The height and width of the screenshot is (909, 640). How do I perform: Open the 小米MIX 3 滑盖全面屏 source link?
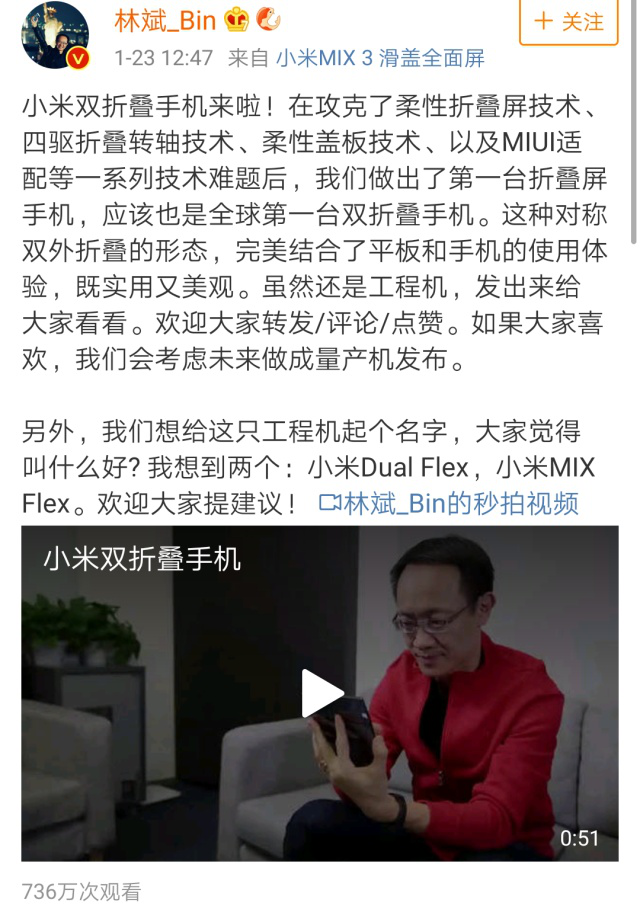(380, 58)
